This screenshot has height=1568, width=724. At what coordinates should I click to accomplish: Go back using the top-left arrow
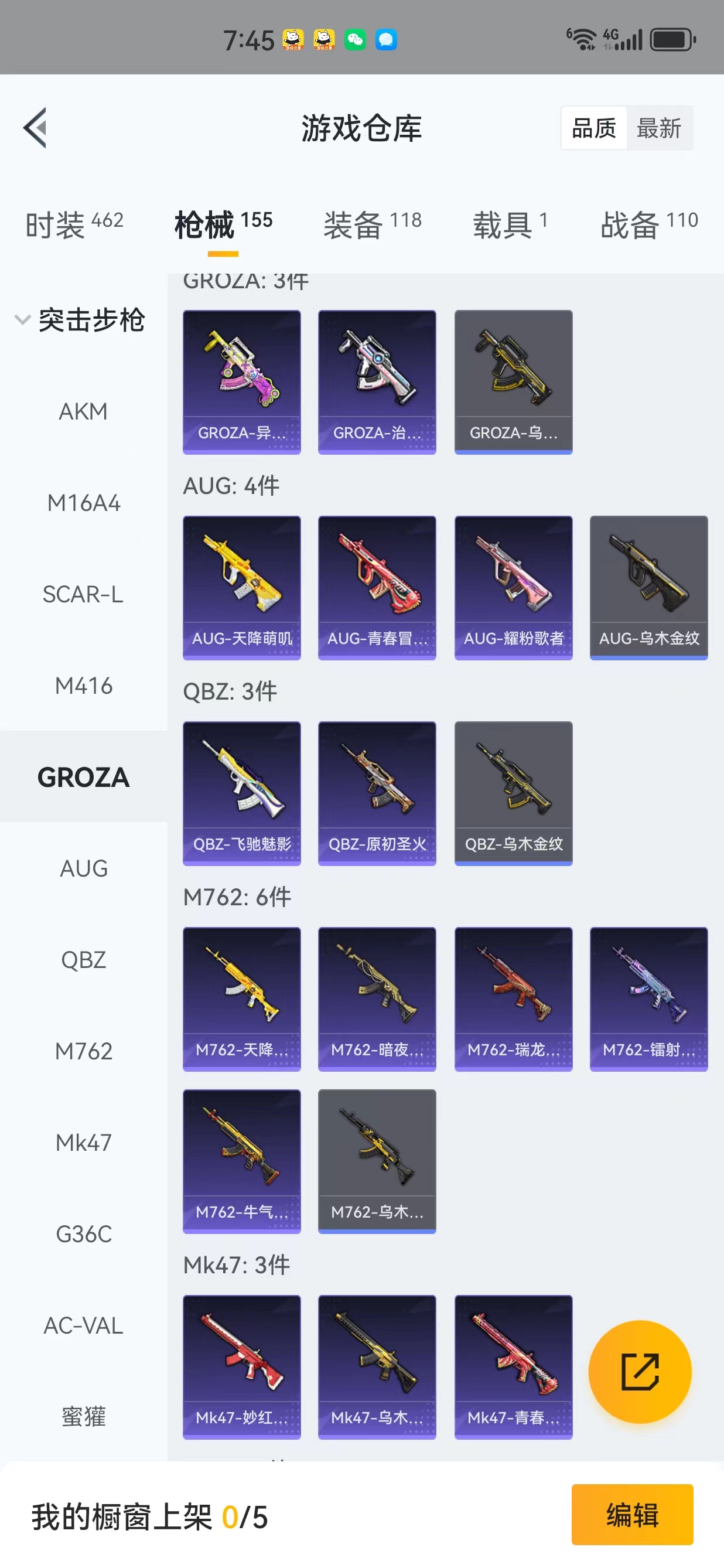coord(35,128)
